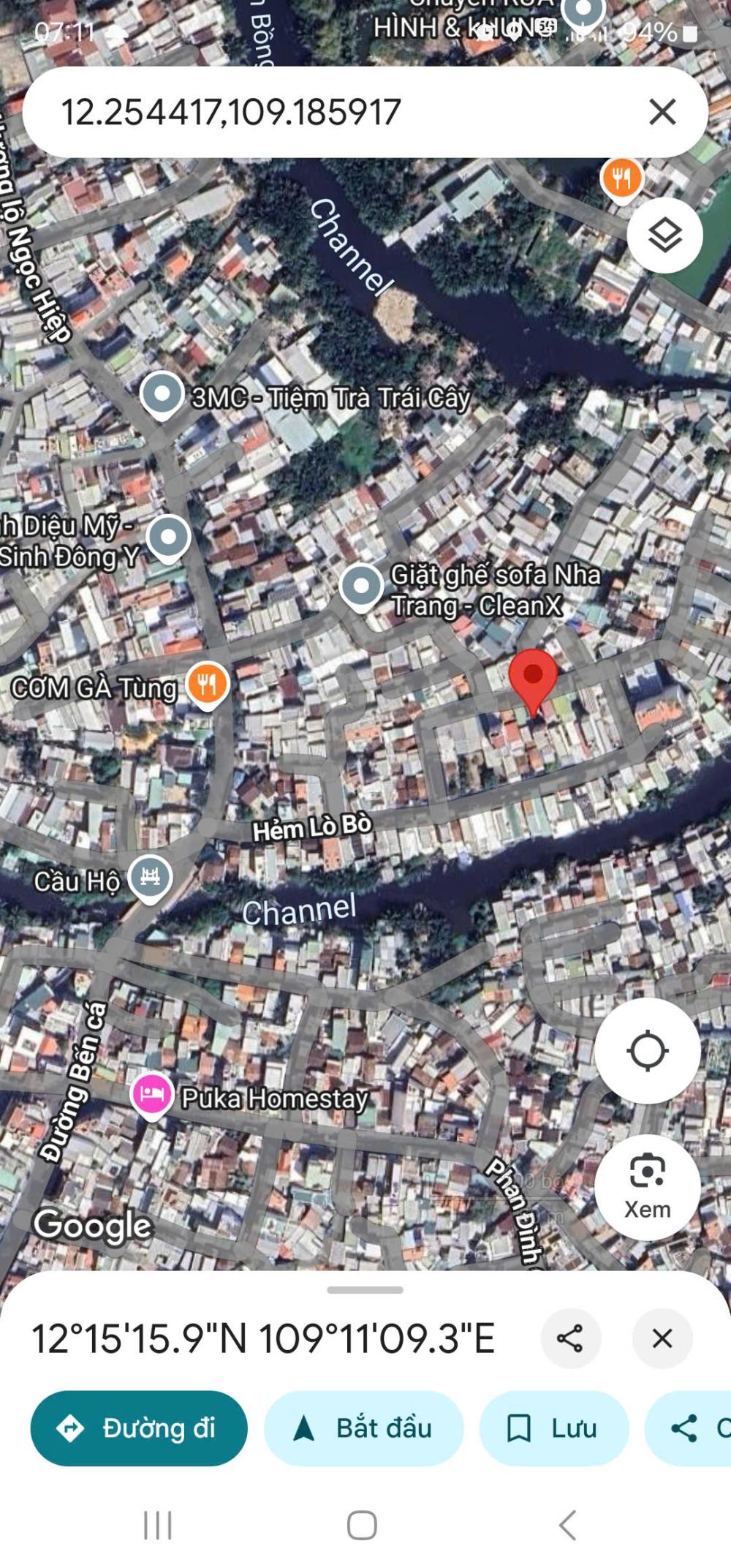Close the location info panel

[x=662, y=1338]
